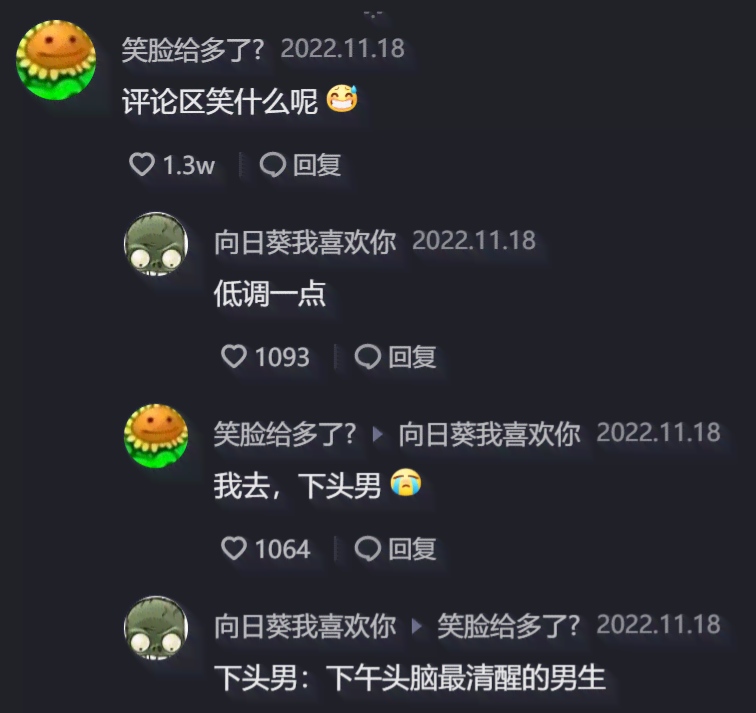Like the comment "评论区笑什么呢"
756x713 pixels.
(x=143, y=165)
